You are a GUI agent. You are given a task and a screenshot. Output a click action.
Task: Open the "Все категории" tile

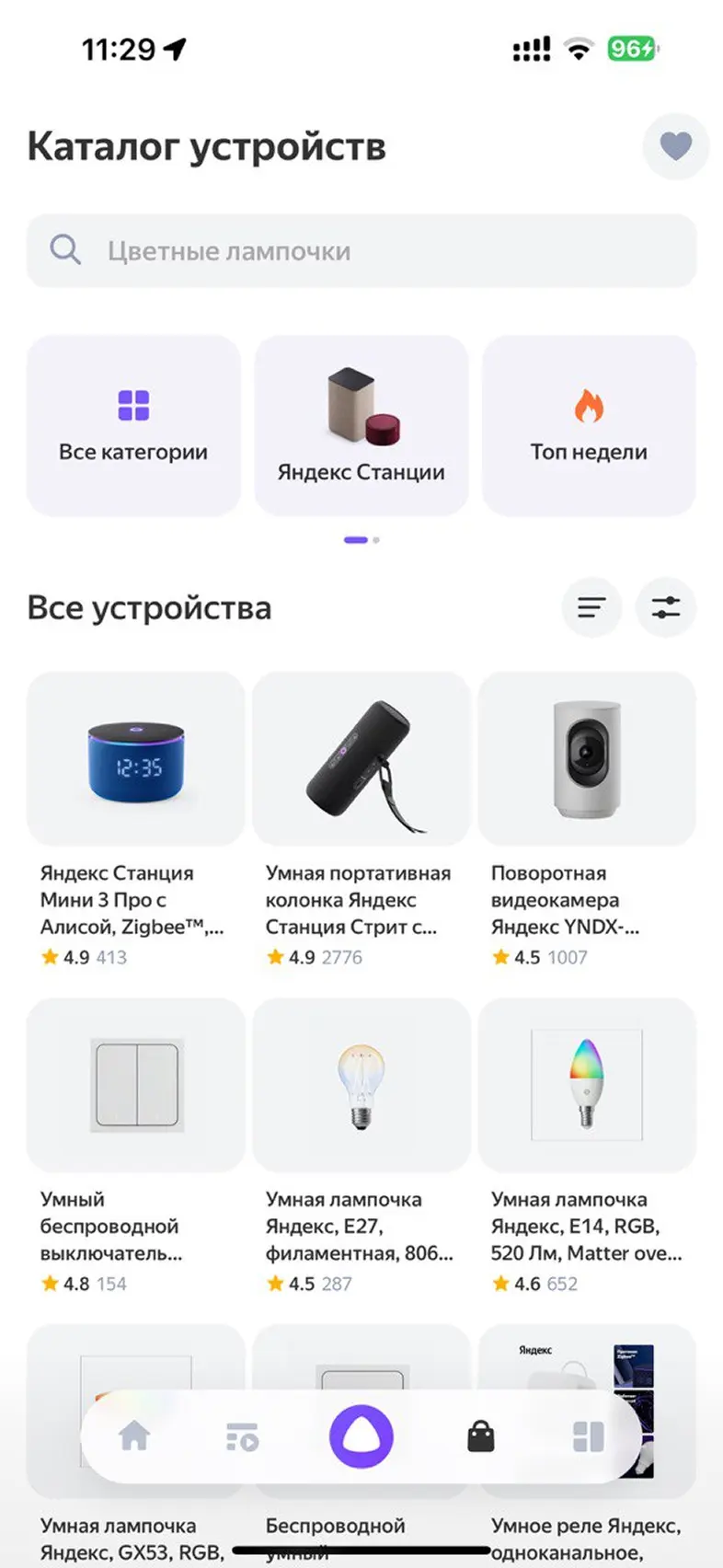(133, 425)
